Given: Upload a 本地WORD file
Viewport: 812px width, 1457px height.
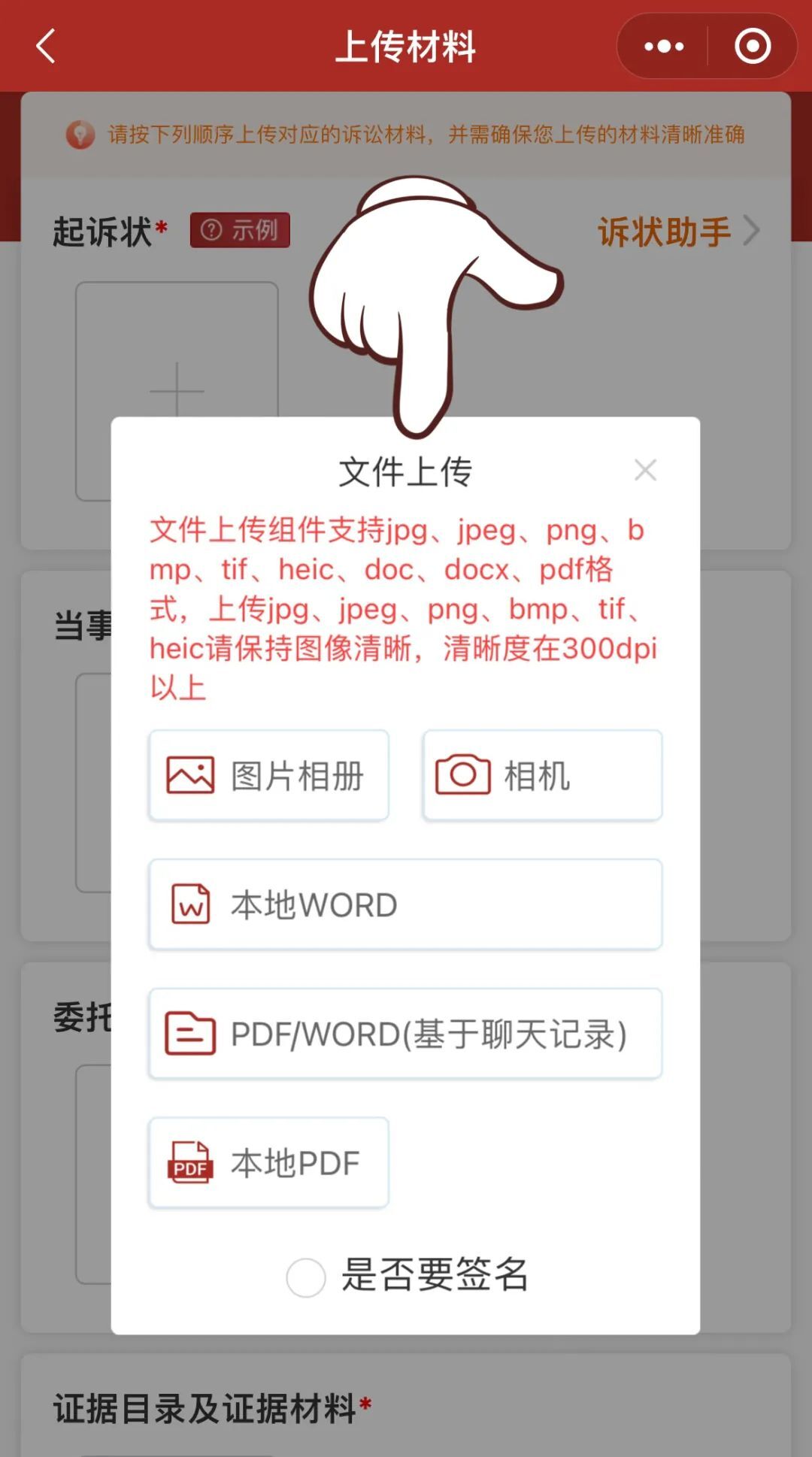Looking at the screenshot, I should 405,904.
